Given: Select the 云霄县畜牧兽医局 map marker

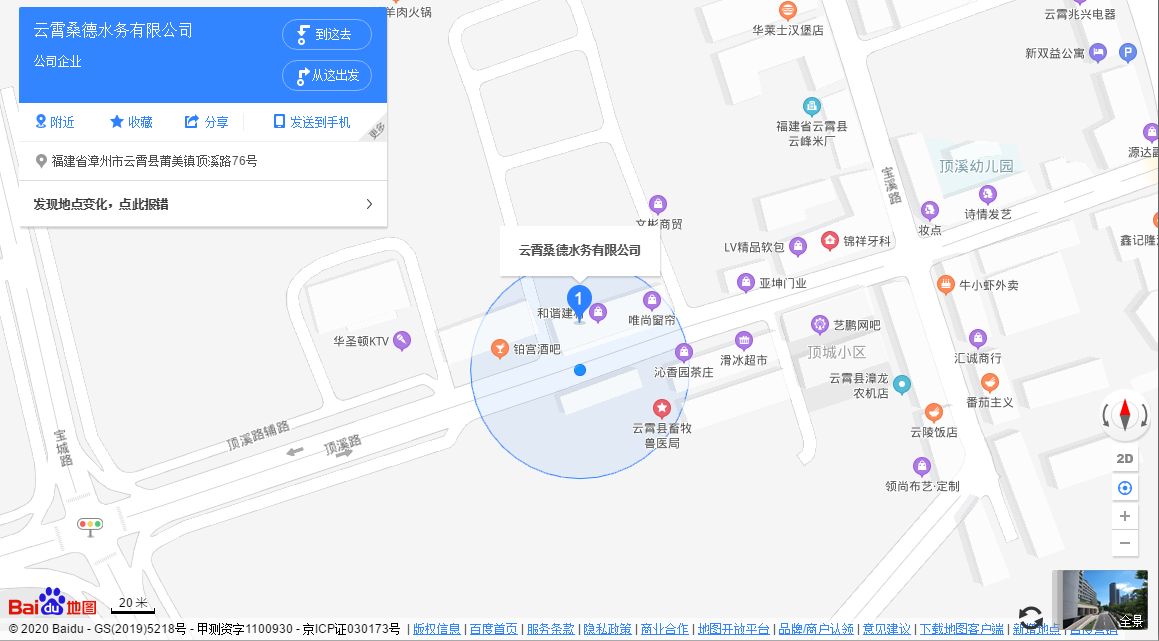Looking at the screenshot, I should 662,408.
